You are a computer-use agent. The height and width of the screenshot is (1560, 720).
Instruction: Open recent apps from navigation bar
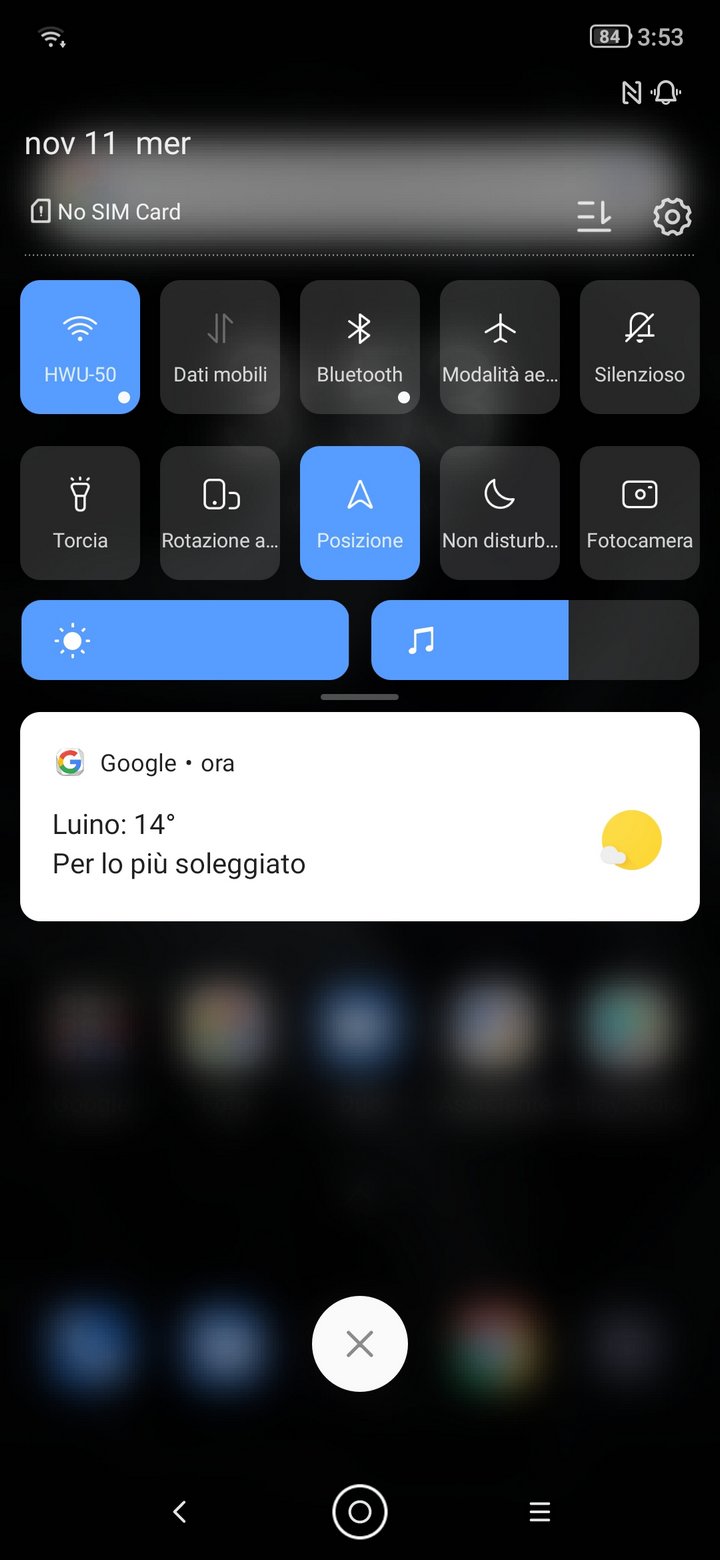(x=540, y=1512)
